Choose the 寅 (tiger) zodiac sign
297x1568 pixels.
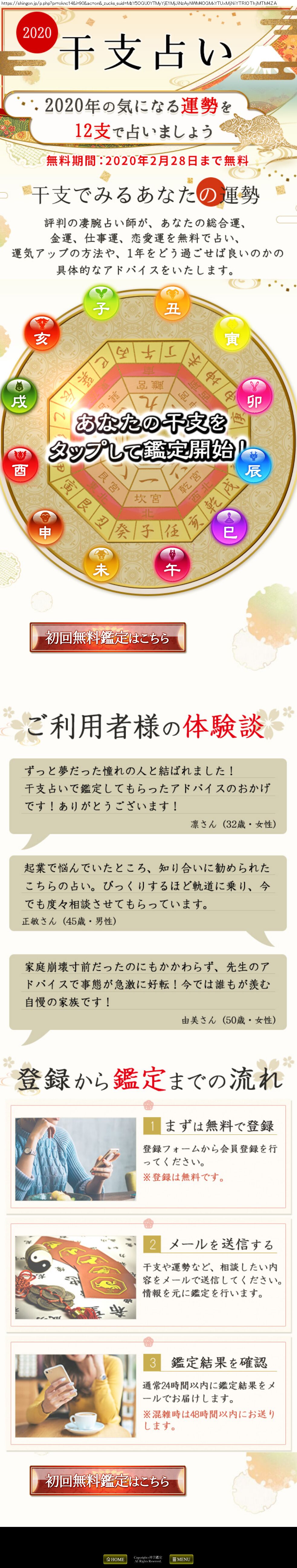(231, 334)
